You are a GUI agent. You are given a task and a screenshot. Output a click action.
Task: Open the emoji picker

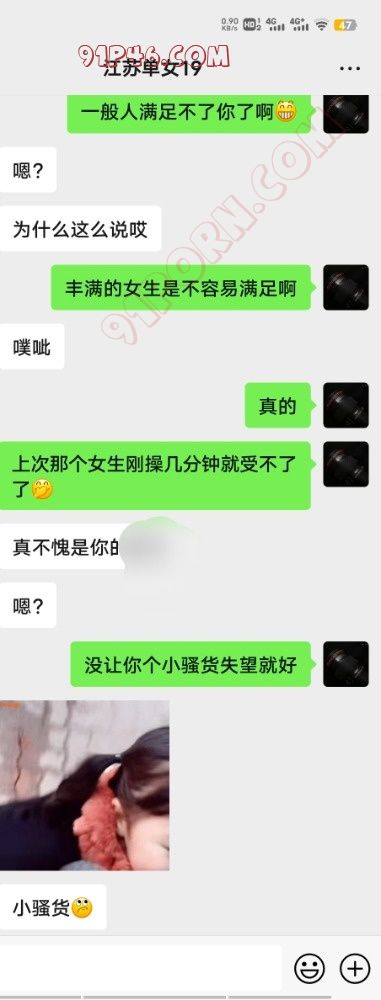coord(310,969)
